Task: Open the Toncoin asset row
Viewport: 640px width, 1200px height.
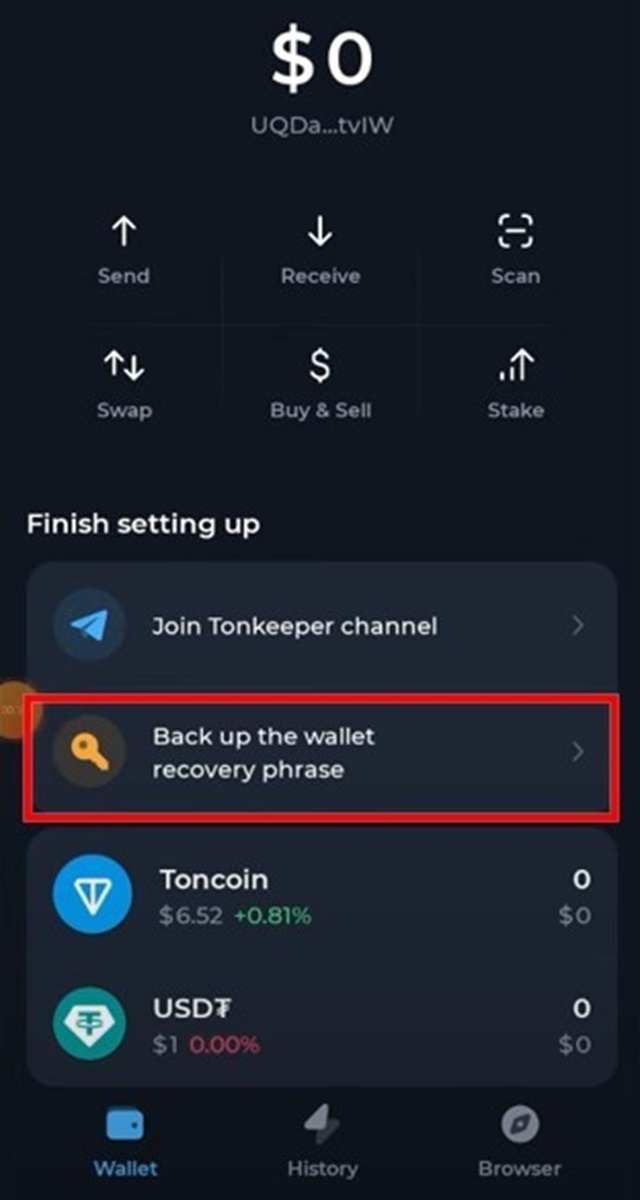Action: [320, 895]
